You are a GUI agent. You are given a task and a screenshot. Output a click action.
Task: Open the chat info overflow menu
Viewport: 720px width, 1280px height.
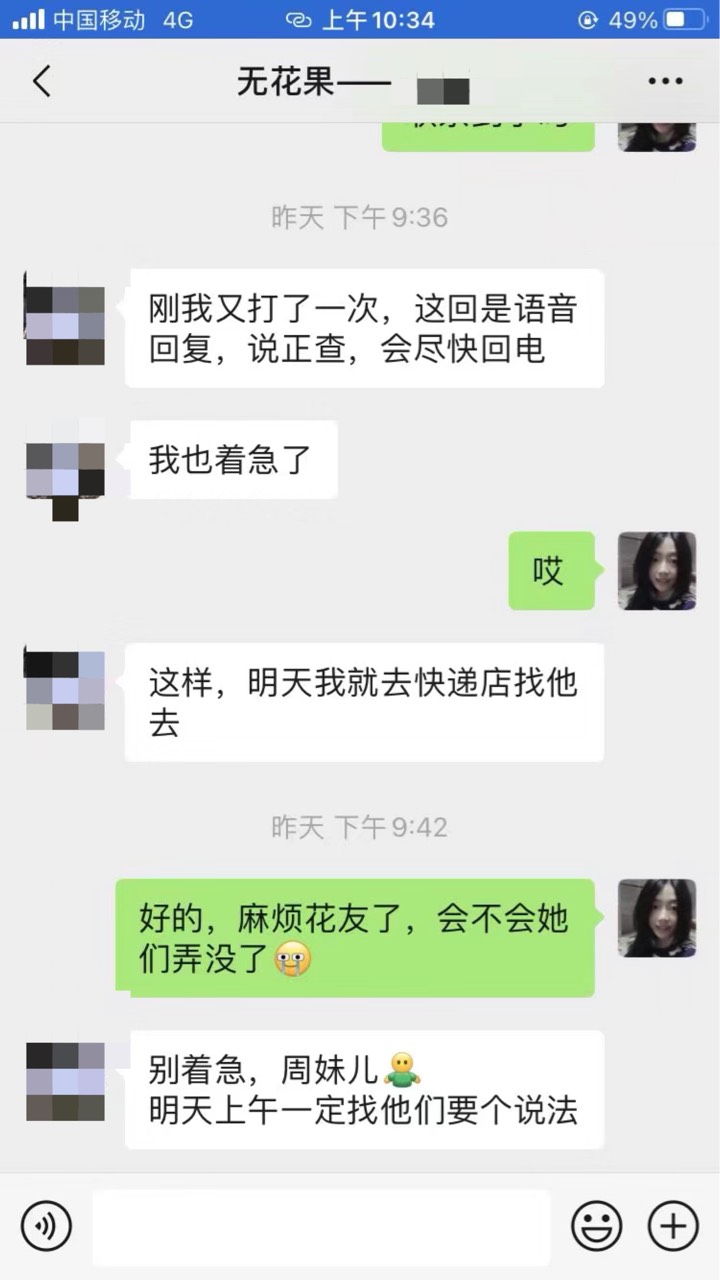point(665,81)
